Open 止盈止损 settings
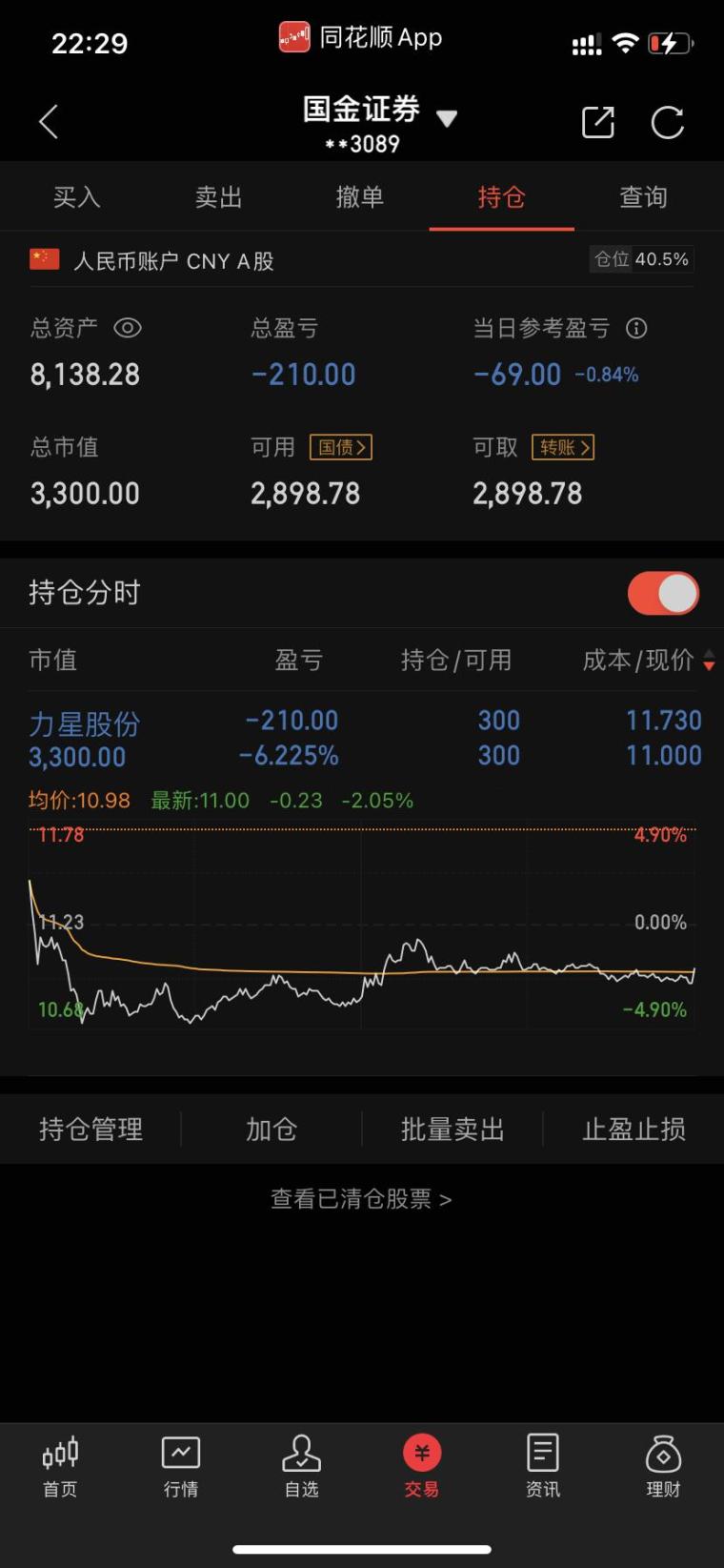This screenshot has height=1568, width=724. pyautogui.click(x=633, y=1130)
